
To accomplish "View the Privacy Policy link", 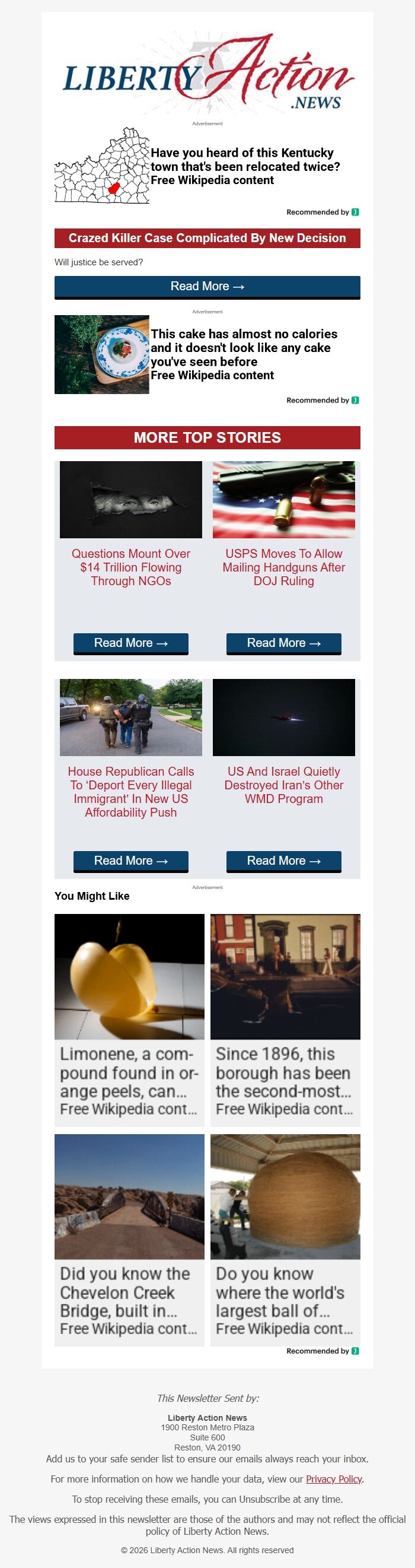I will point(334,1478).
